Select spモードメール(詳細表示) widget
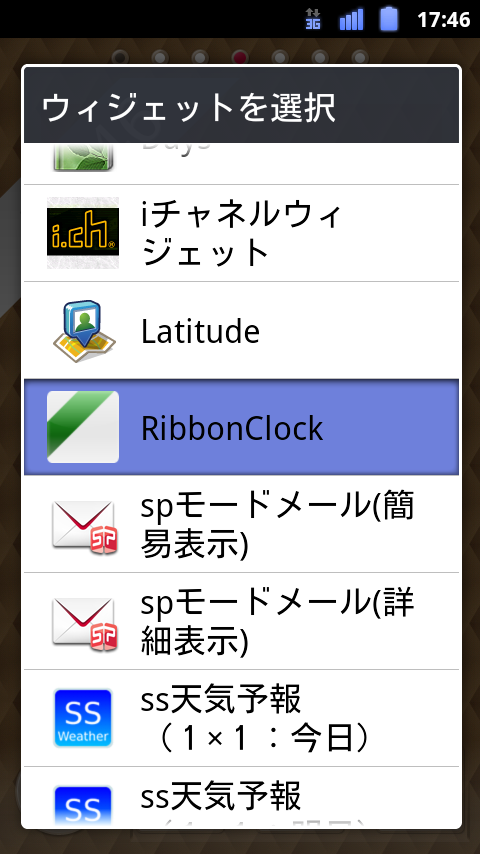 tap(241, 621)
